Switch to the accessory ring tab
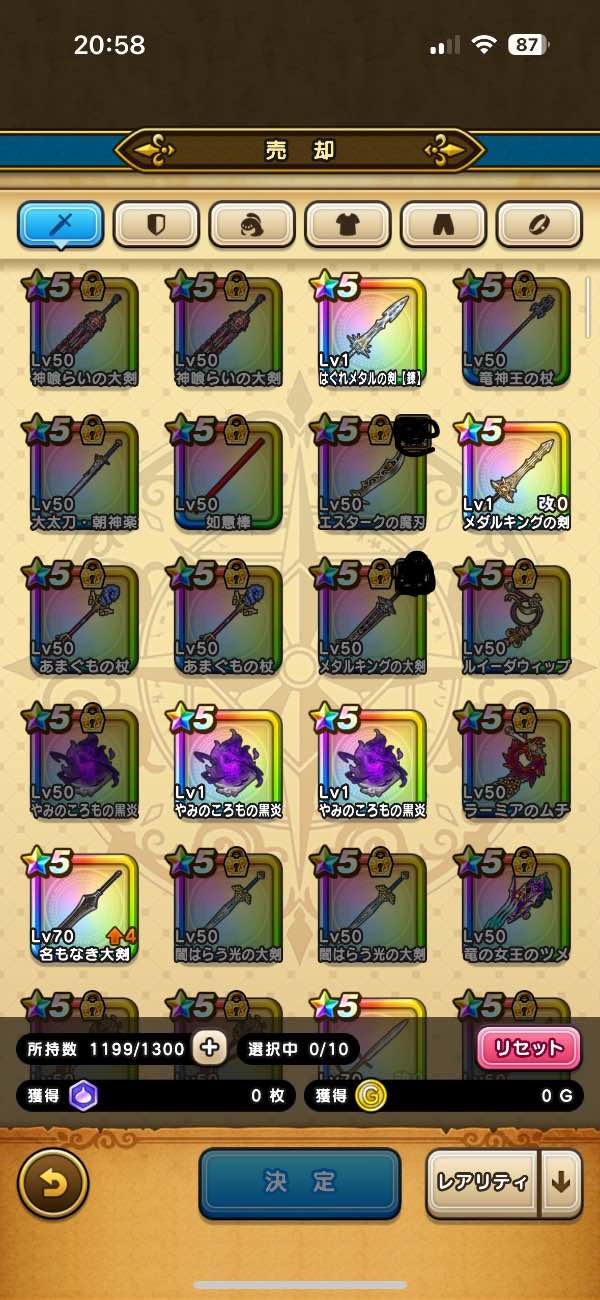This screenshot has width=600, height=1300. (540, 225)
